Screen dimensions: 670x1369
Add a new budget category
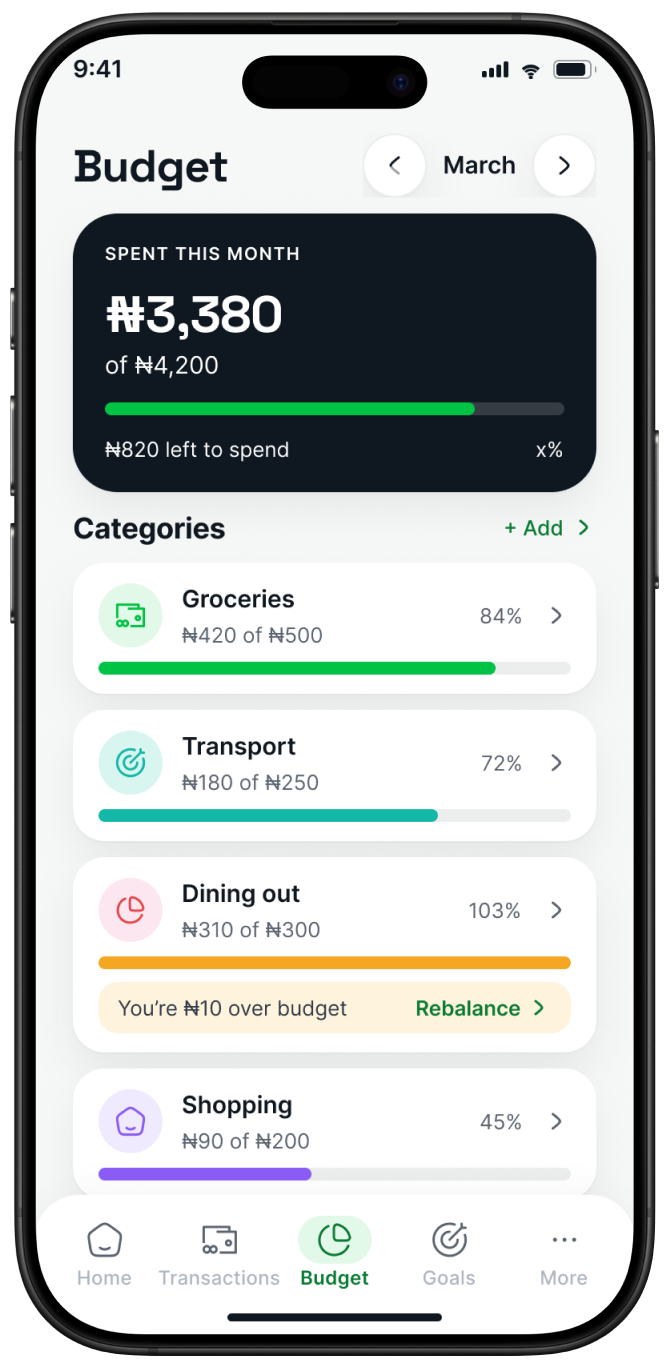click(x=547, y=528)
